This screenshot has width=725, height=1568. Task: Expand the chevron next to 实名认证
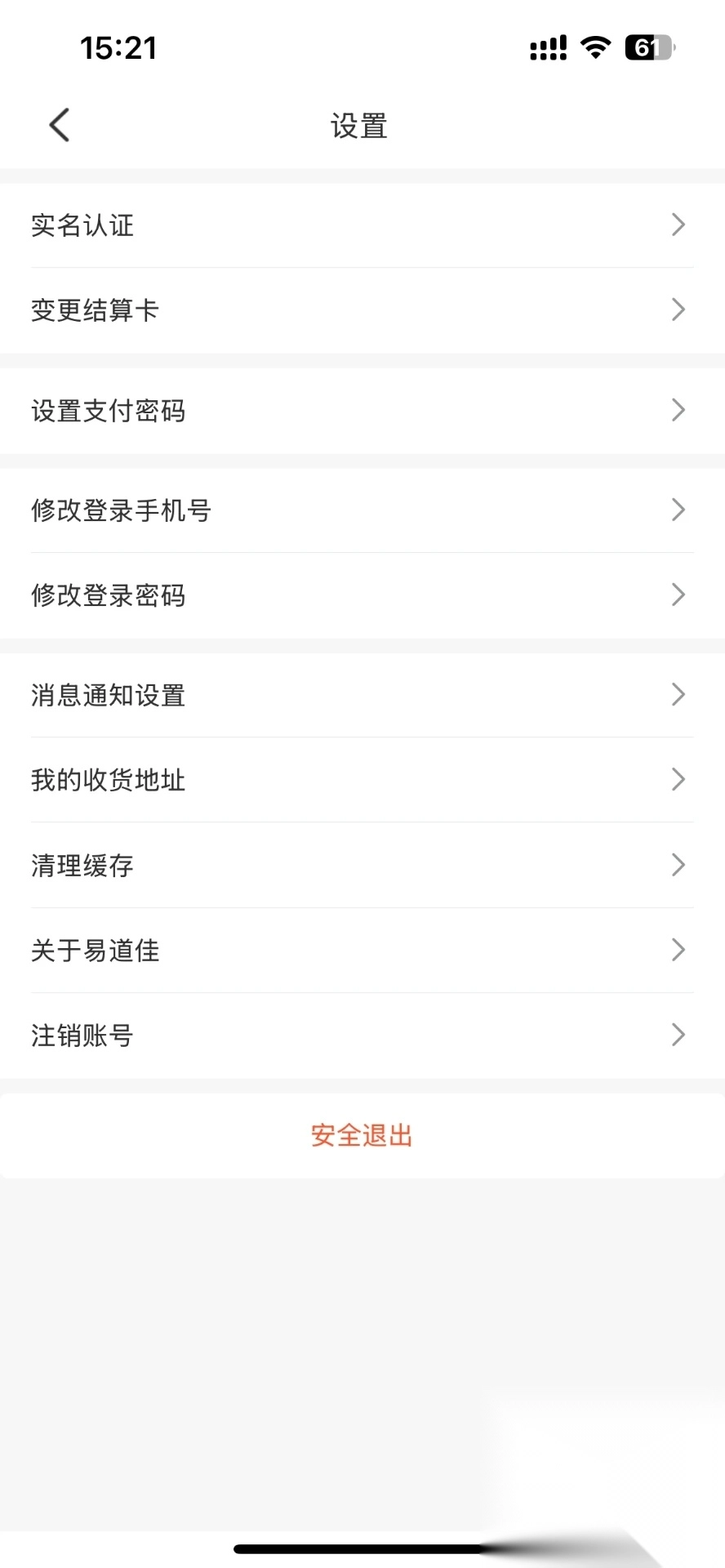[678, 225]
